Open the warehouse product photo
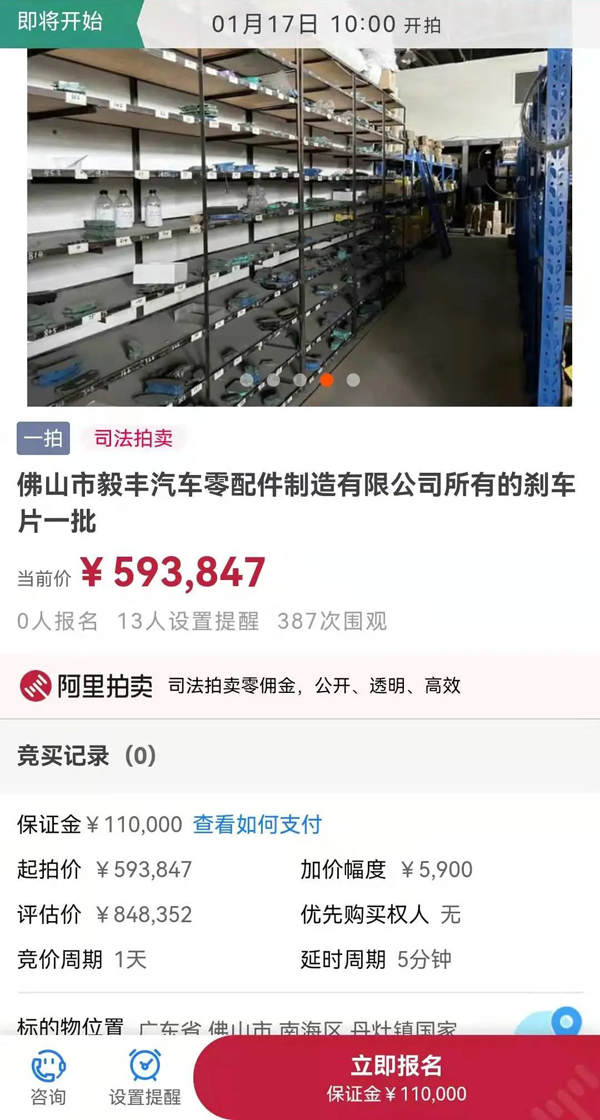The width and height of the screenshot is (600, 1120). pos(300,225)
